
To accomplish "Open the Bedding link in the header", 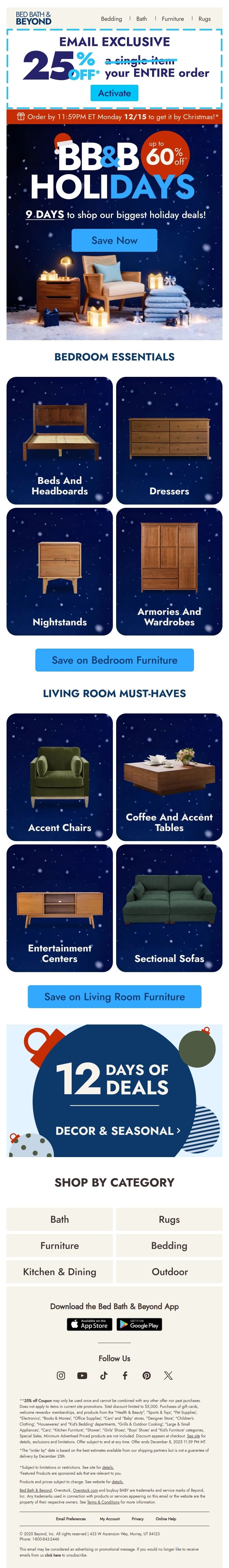I will [111, 19].
